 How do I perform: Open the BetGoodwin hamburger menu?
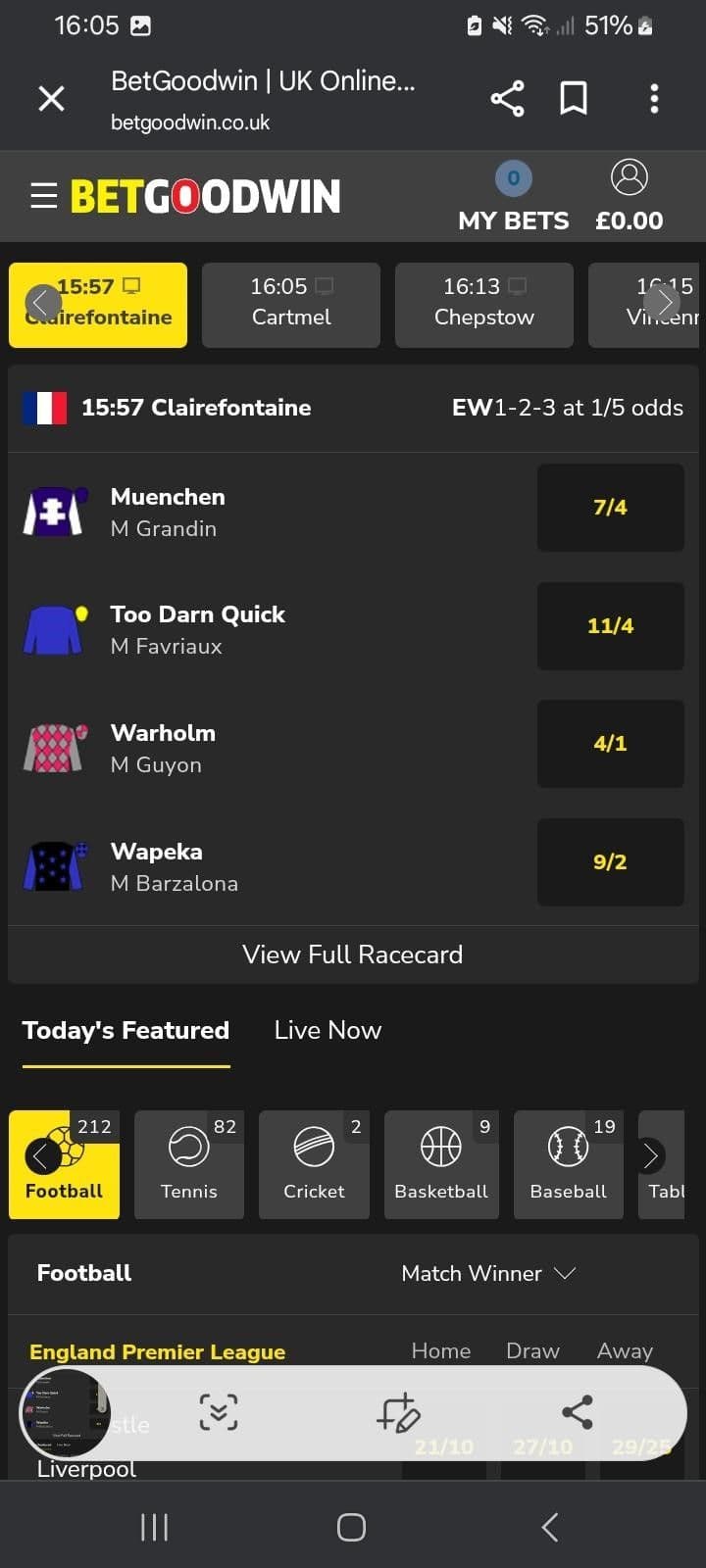click(43, 195)
